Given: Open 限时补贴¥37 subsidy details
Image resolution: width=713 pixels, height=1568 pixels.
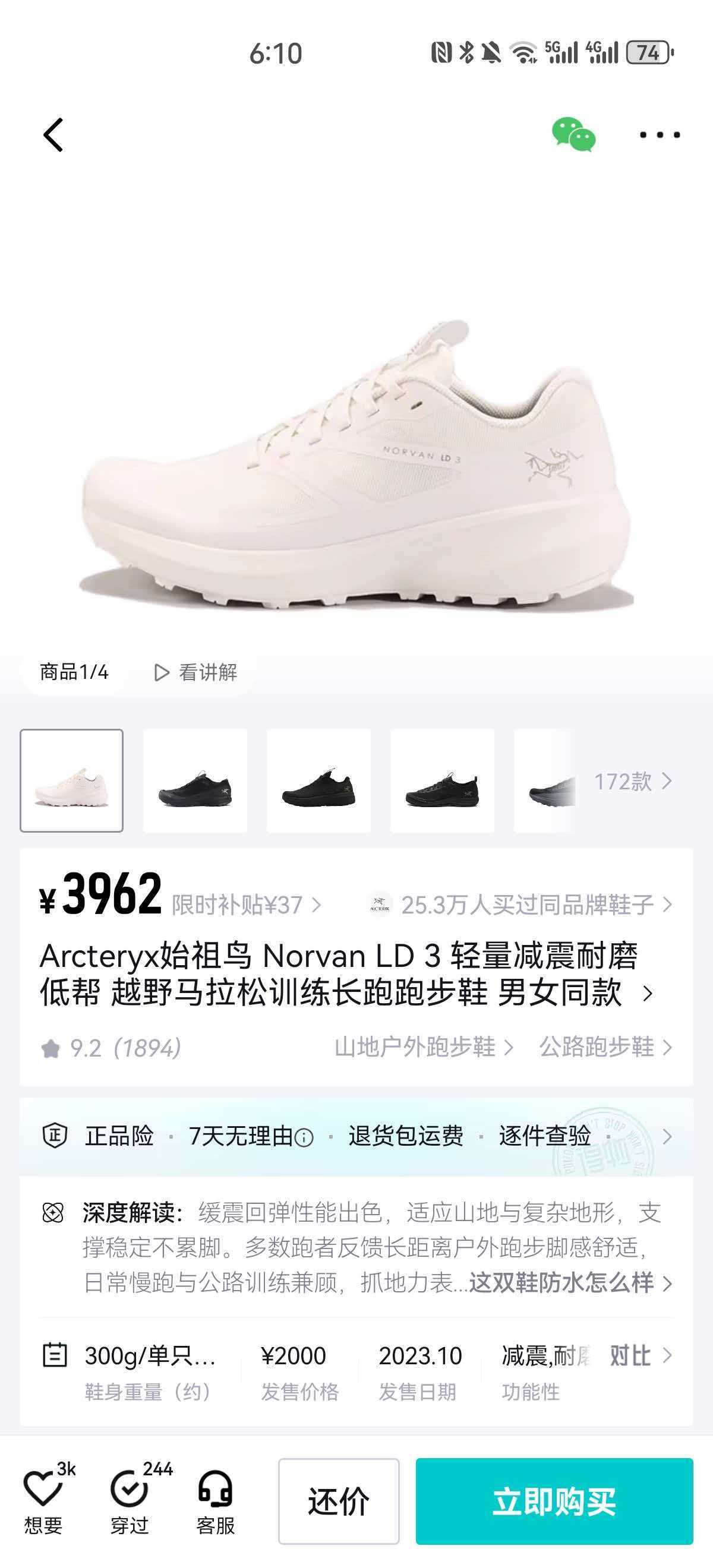Looking at the screenshot, I should click(x=246, y=905).
